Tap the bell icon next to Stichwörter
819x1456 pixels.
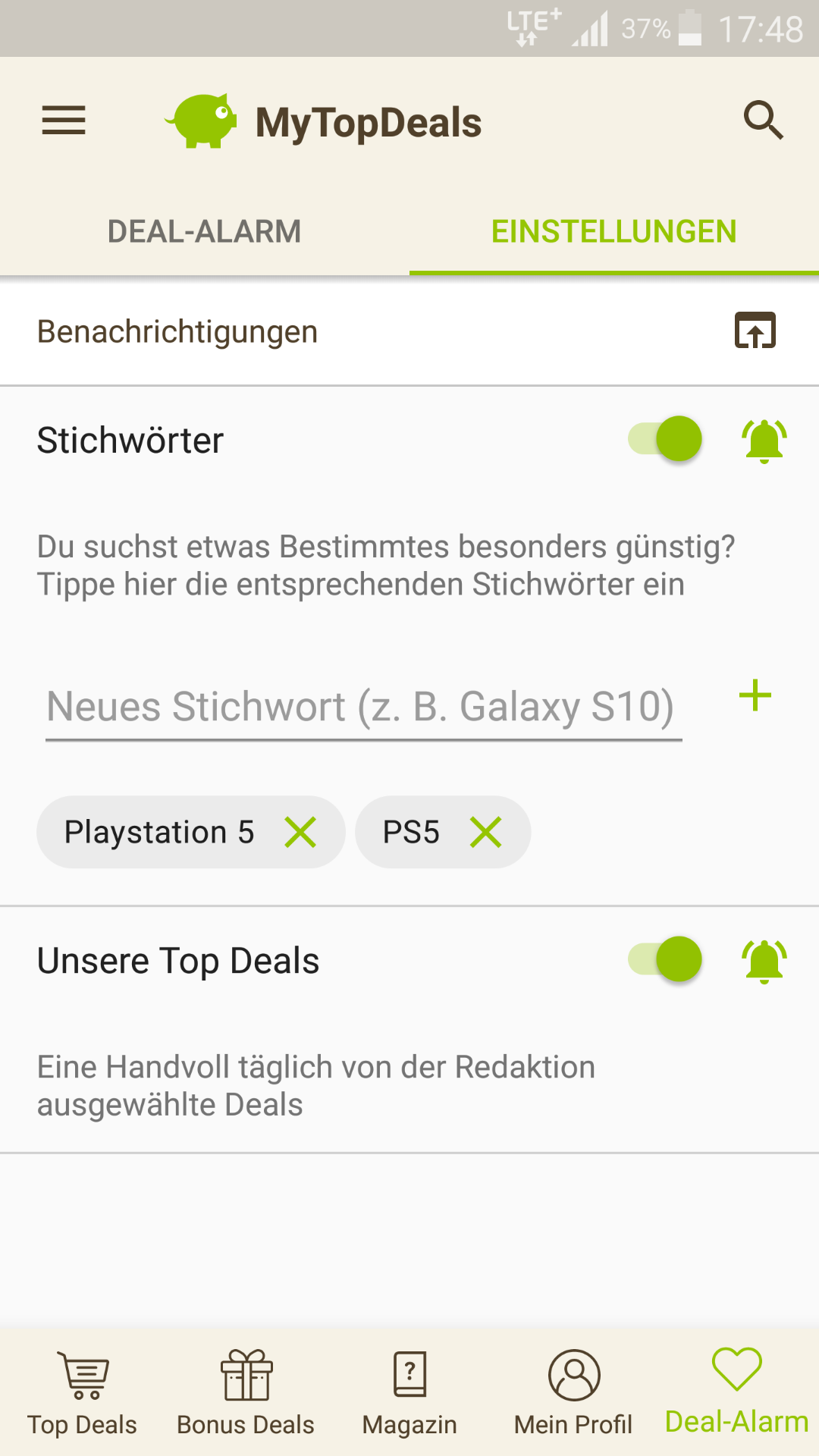point(764,441)
